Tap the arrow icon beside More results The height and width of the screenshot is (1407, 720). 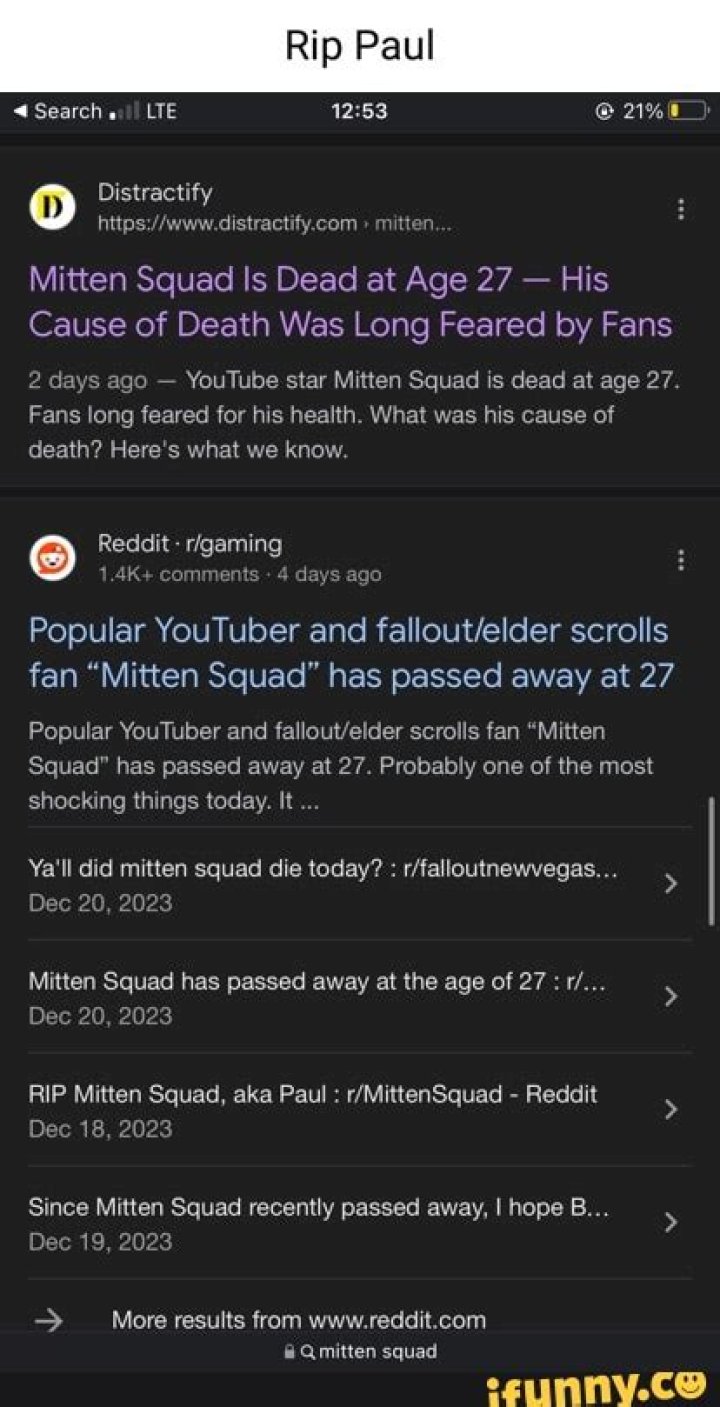tap(47, 1318)
